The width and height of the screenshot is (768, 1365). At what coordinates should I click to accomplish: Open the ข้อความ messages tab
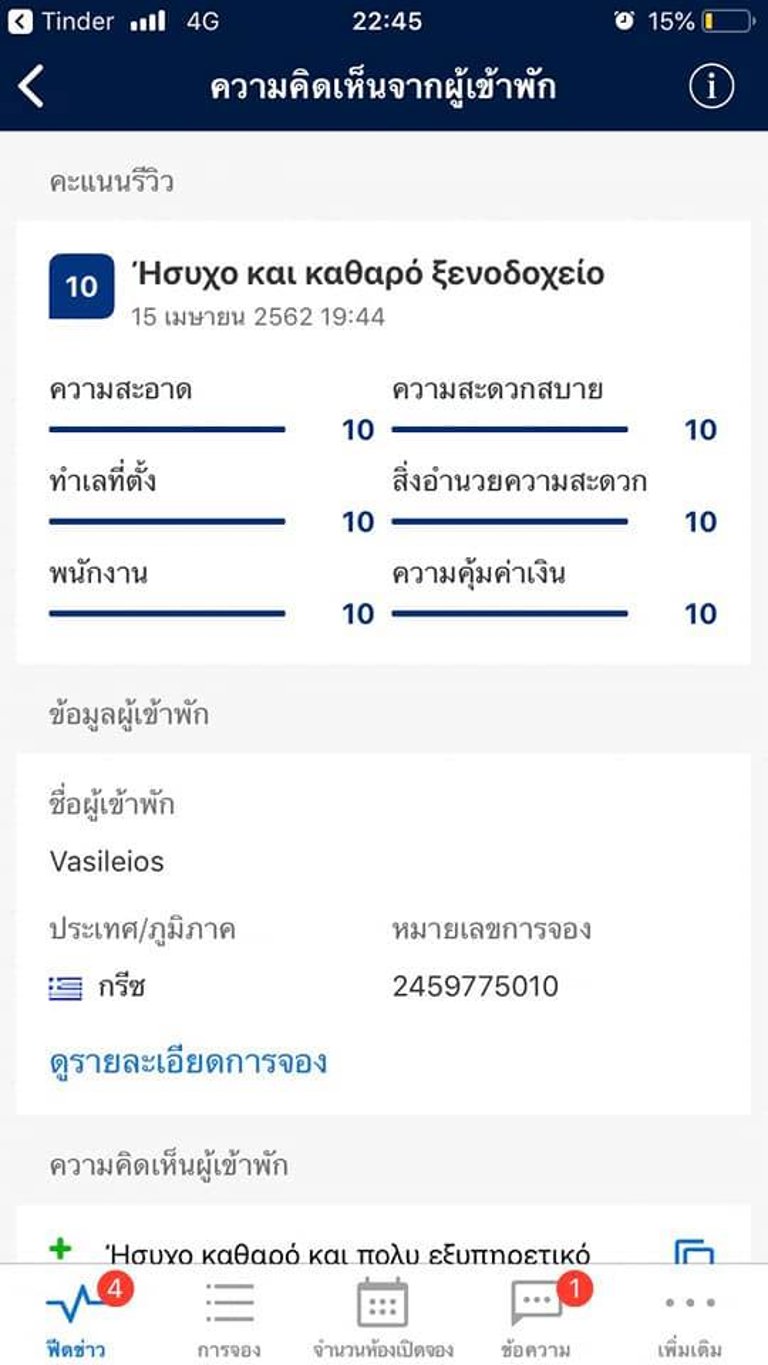[537, 1316]
